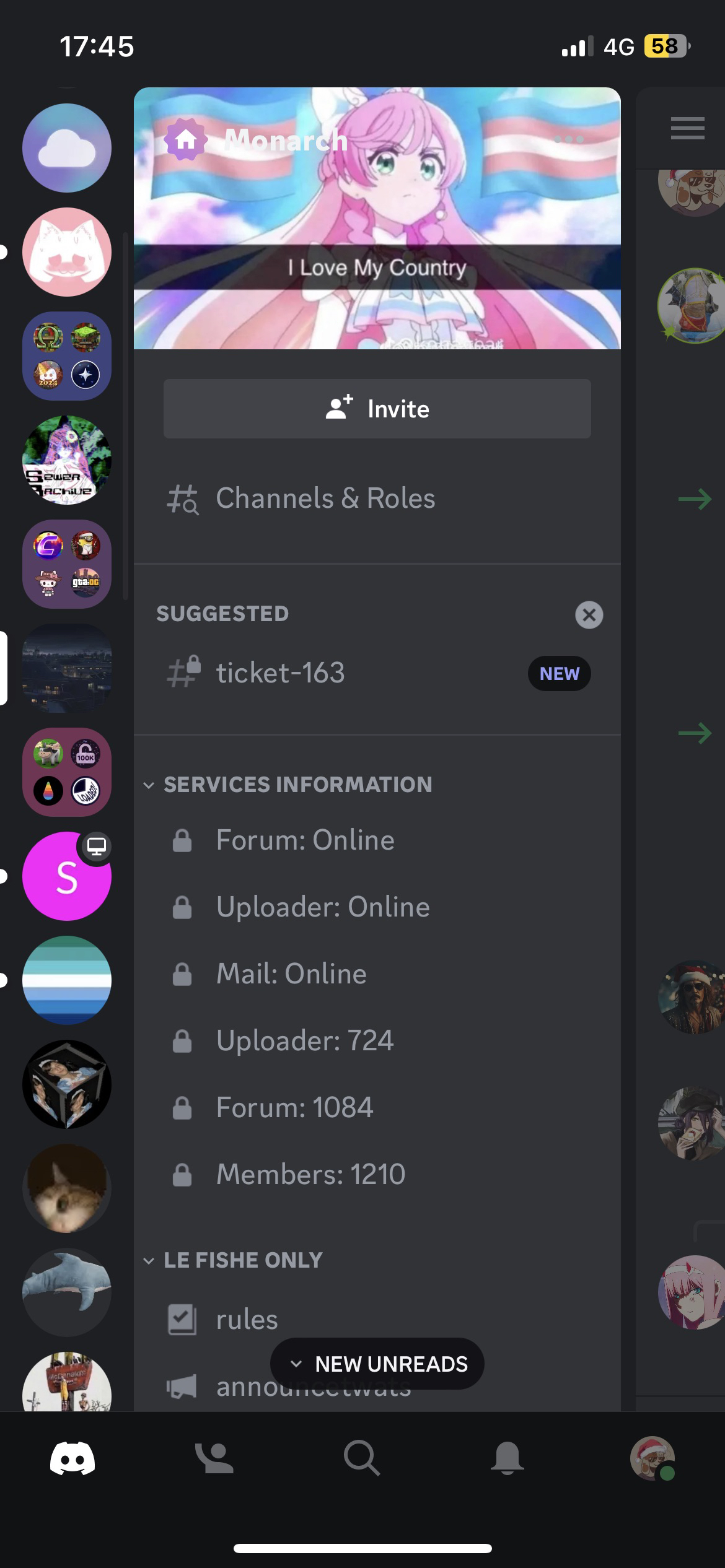Dismiss the Suggested section
The height and width of the screenshot is (1568, 725).
(x=589, y=614)
